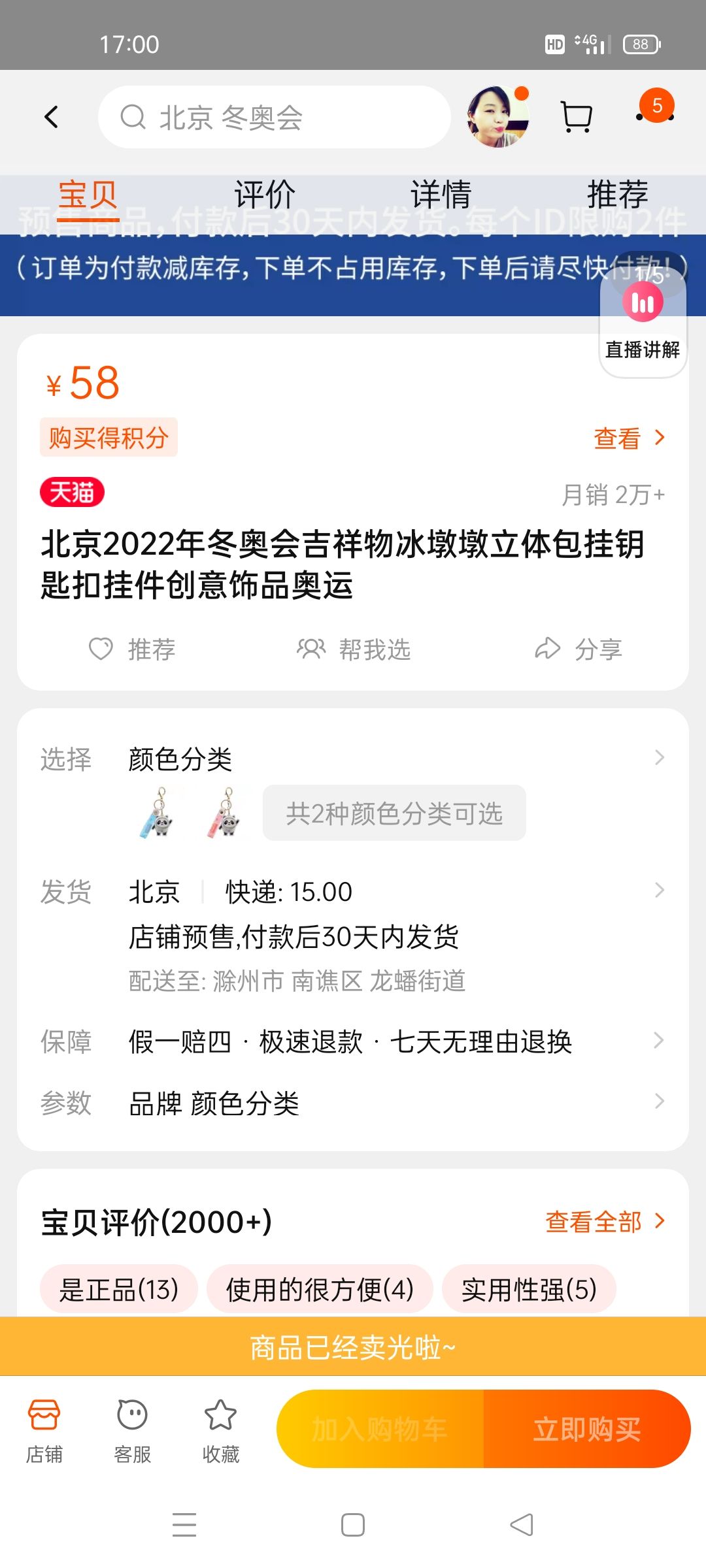Image resolution: width=706 pixels, height=1568 pixels.
Task: Switch to the 评价 tab
Action: (265, 195)
